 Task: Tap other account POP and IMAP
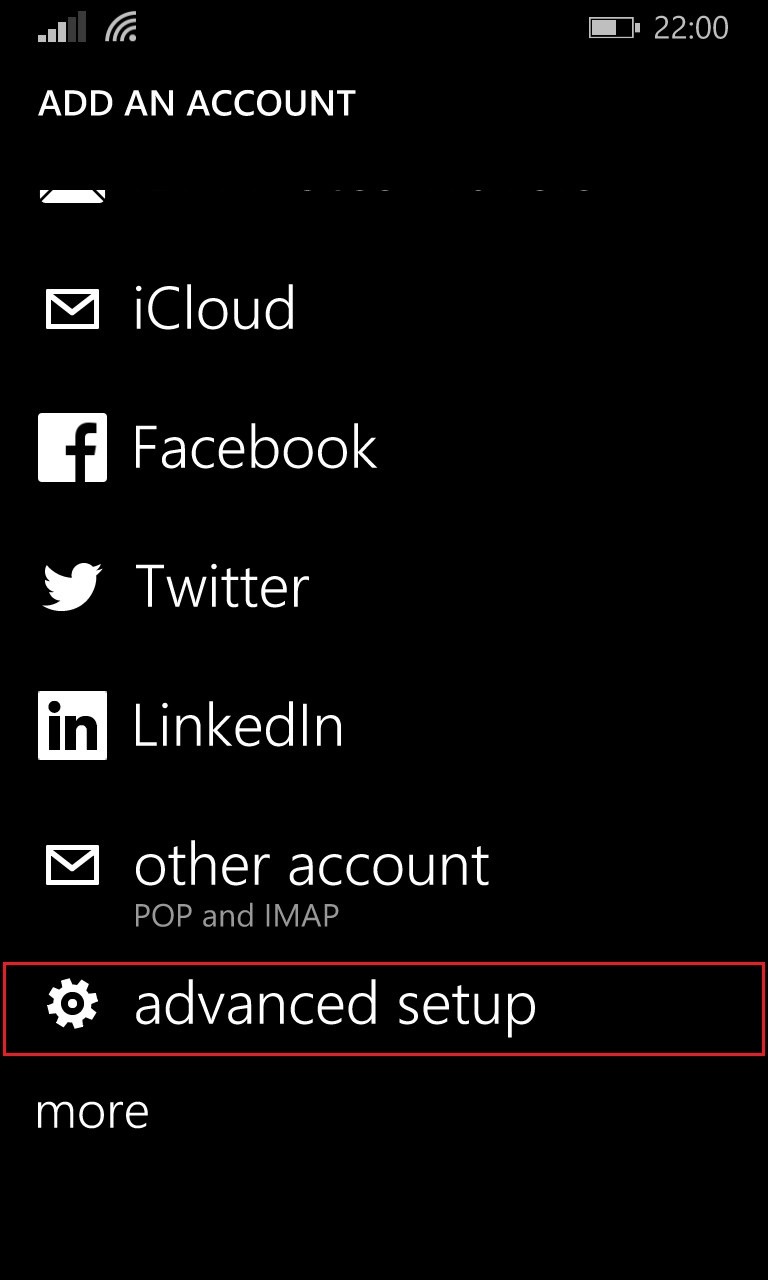click(x=384, y=878)
